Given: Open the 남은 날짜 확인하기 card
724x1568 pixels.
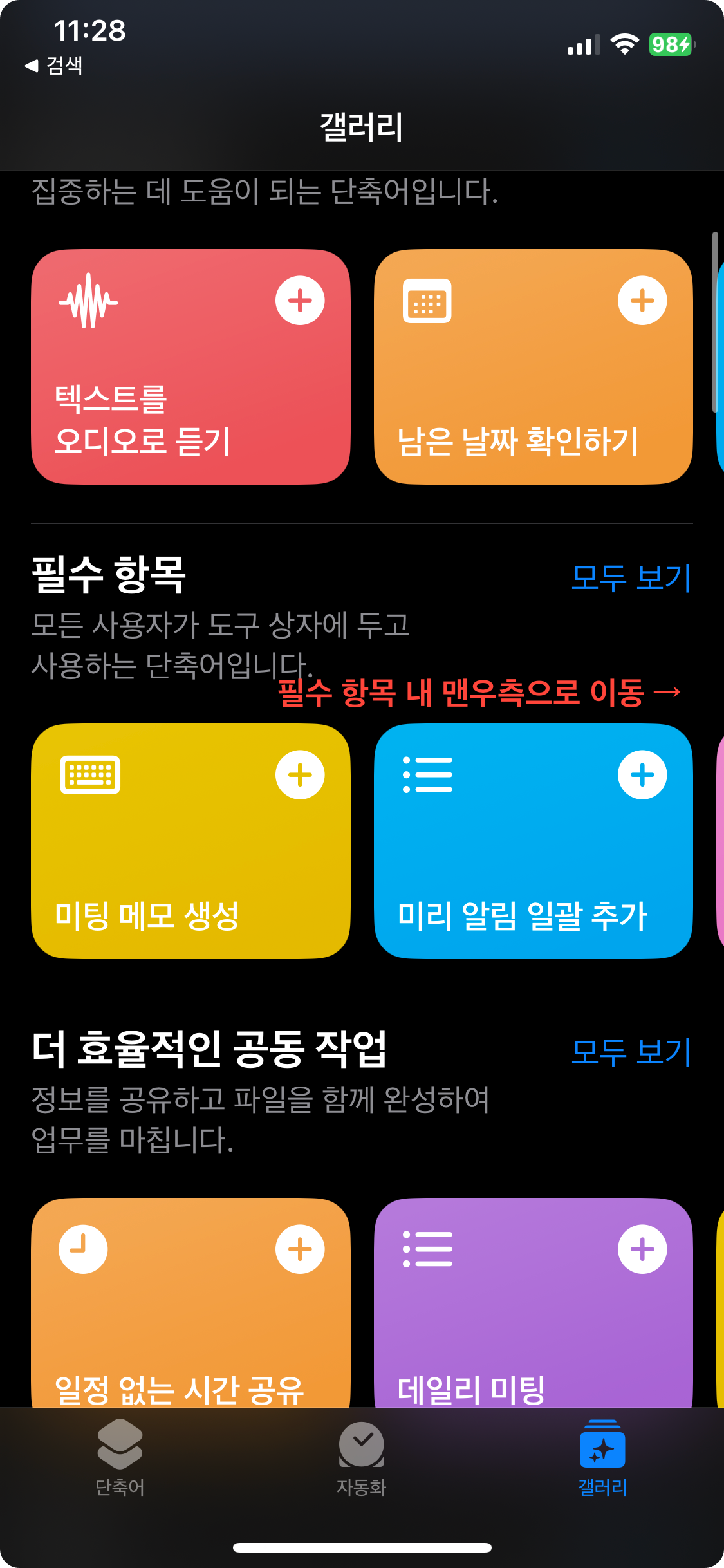Looking at the screenshot, I should (x=534, y=367).
